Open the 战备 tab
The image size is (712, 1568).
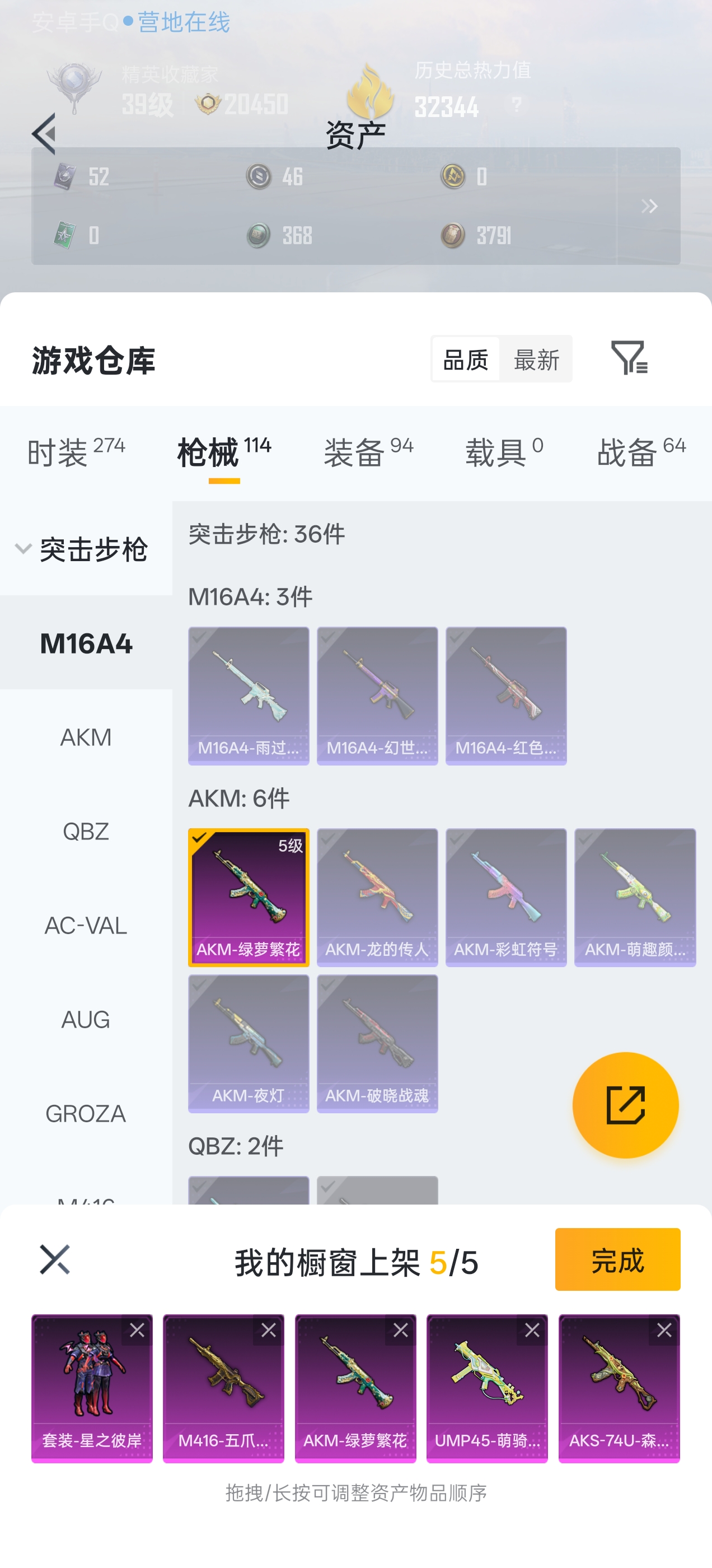[x=641, y=452]
